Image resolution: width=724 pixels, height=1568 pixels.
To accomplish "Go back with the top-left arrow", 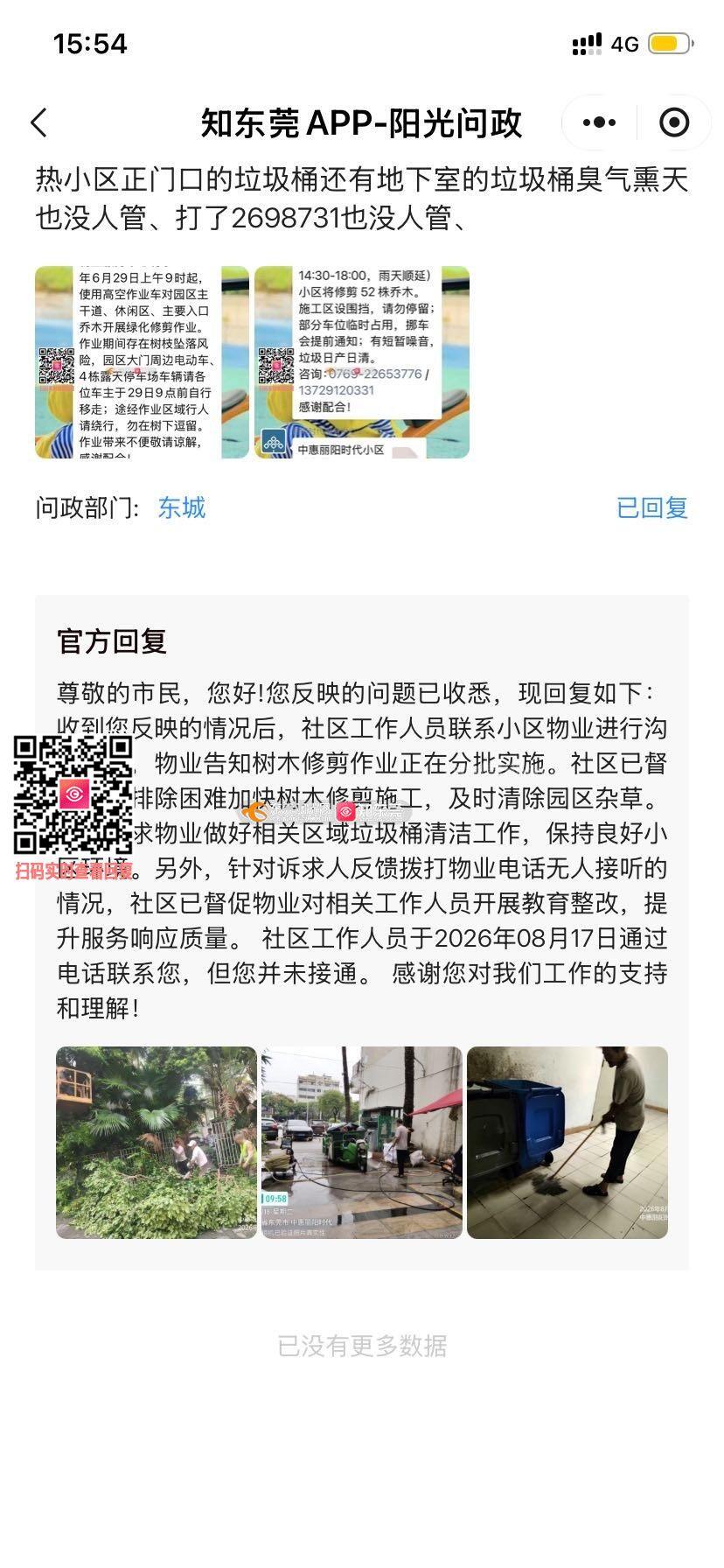I will (x=38, y=123).
